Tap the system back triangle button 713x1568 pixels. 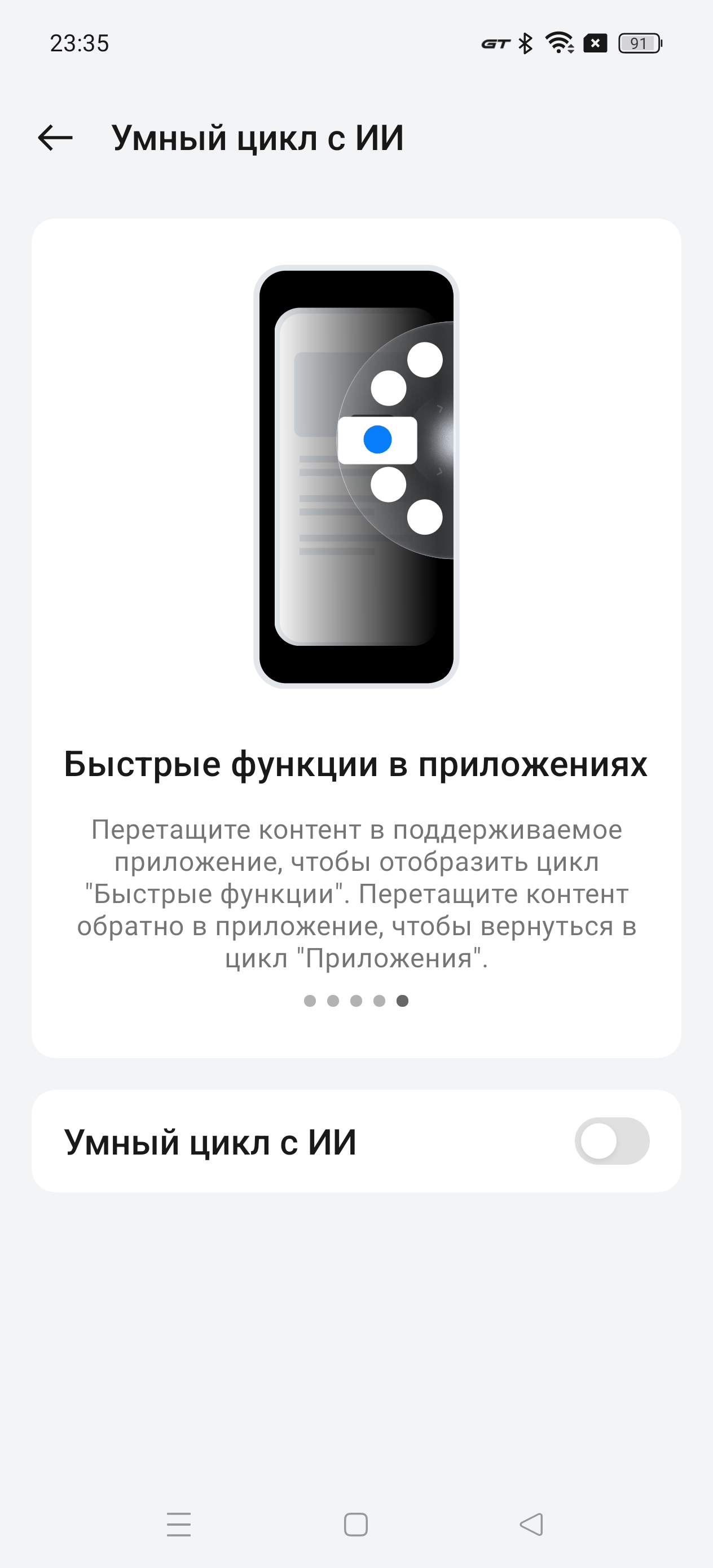tap(531, 1524)
